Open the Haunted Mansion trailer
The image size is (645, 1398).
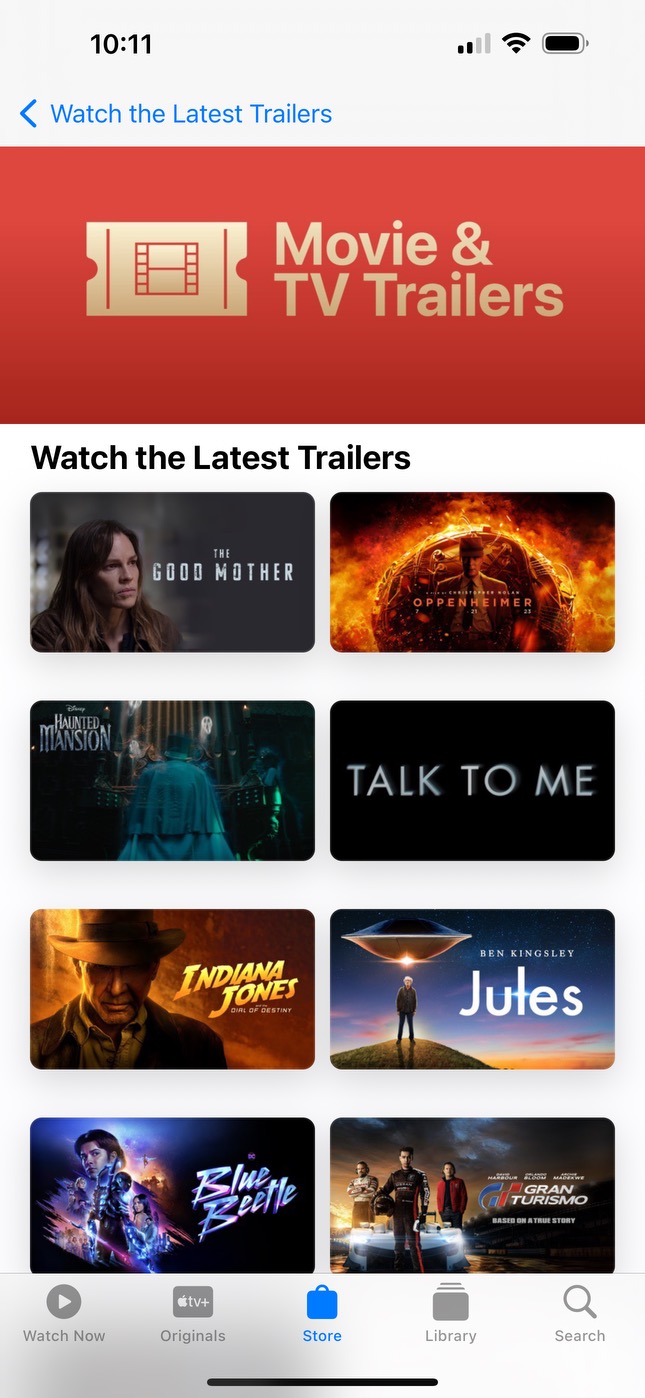point(172,780)
